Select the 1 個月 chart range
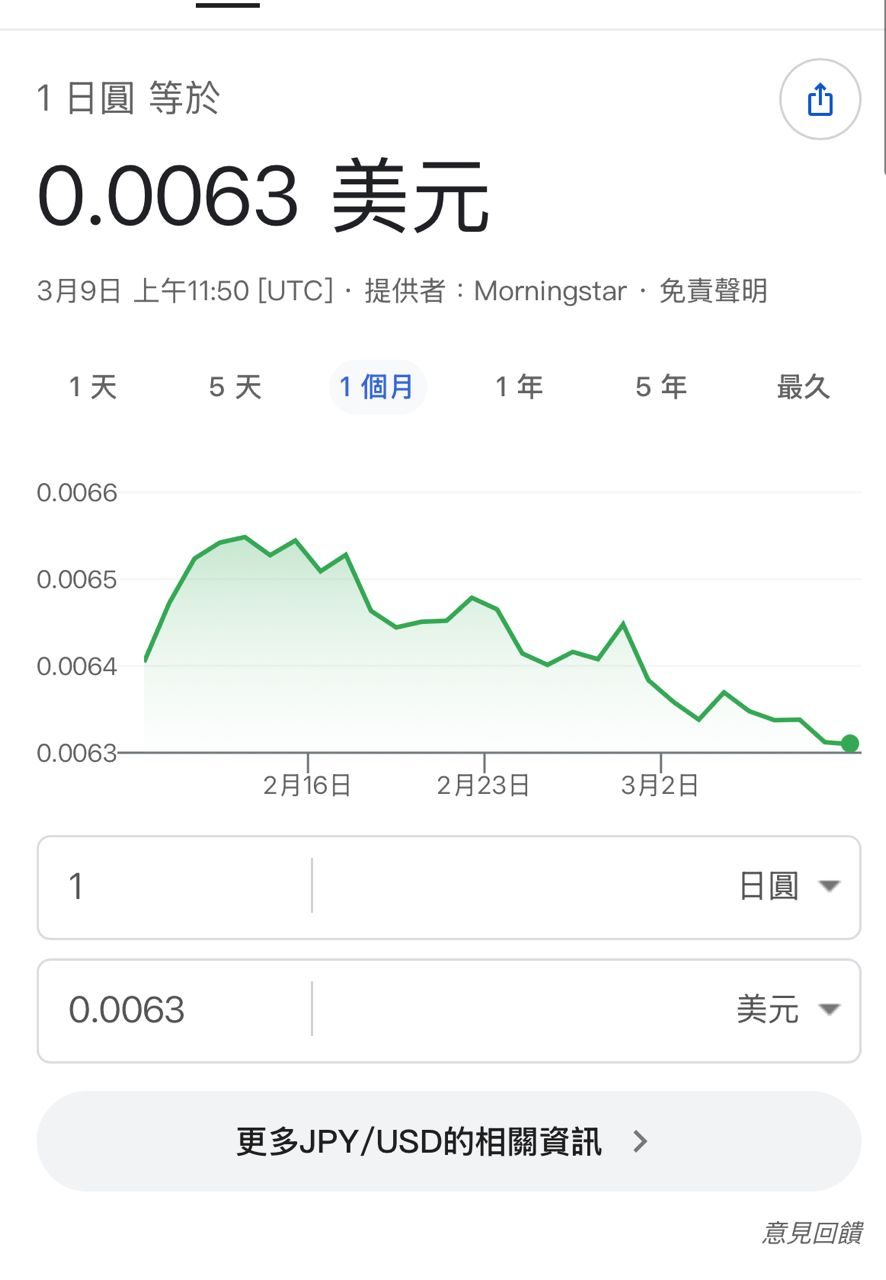This screenshot has height=1280, width=886. 377,387
